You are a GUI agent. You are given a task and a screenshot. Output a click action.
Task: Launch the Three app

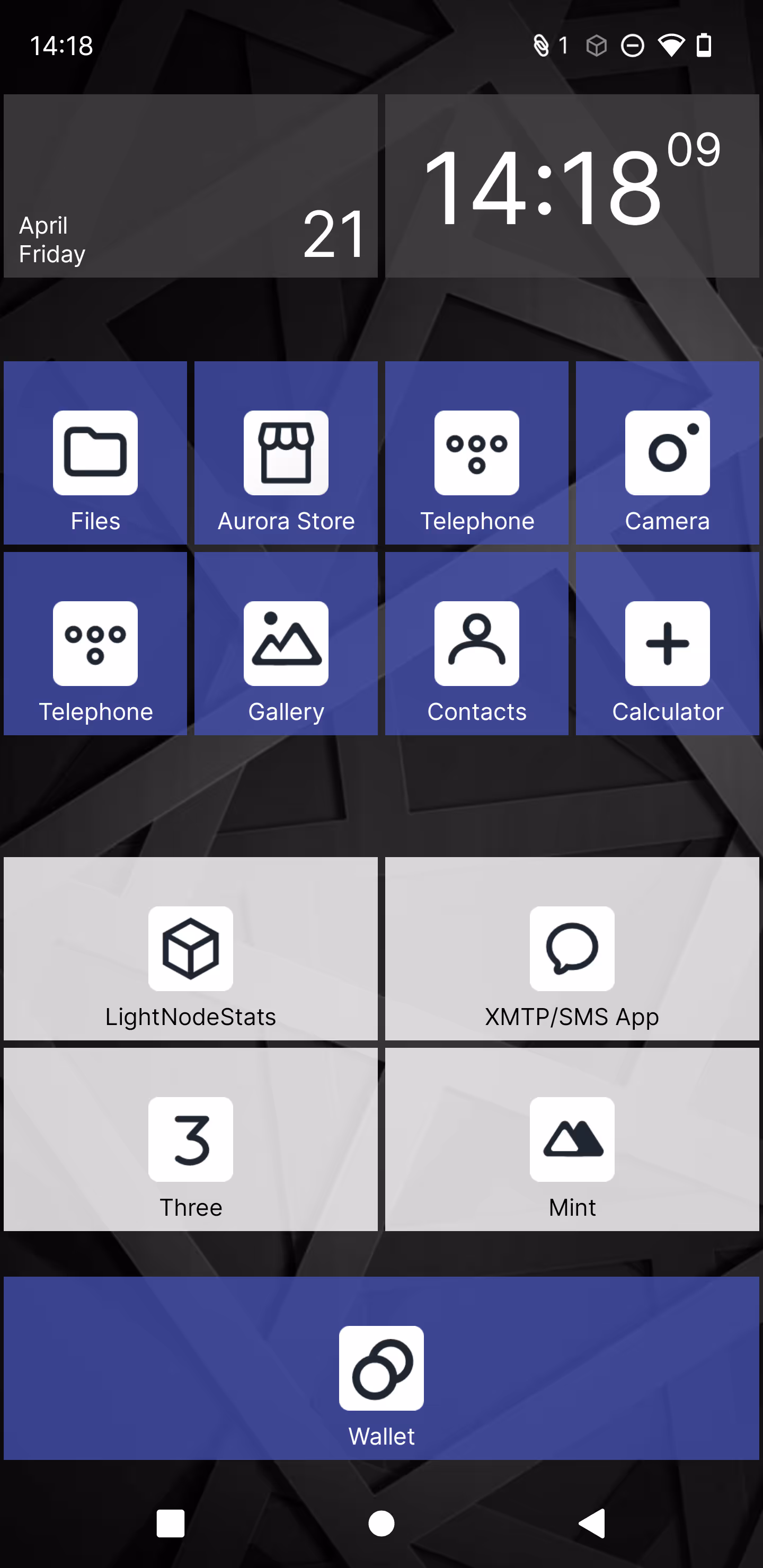tap(191, 1139)
